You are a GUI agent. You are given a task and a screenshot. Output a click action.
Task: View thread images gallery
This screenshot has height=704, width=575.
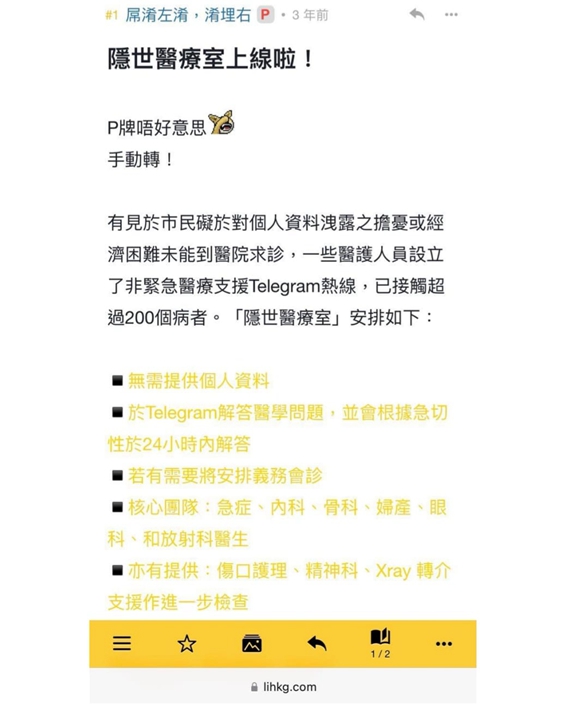click(x=252, y=643)
